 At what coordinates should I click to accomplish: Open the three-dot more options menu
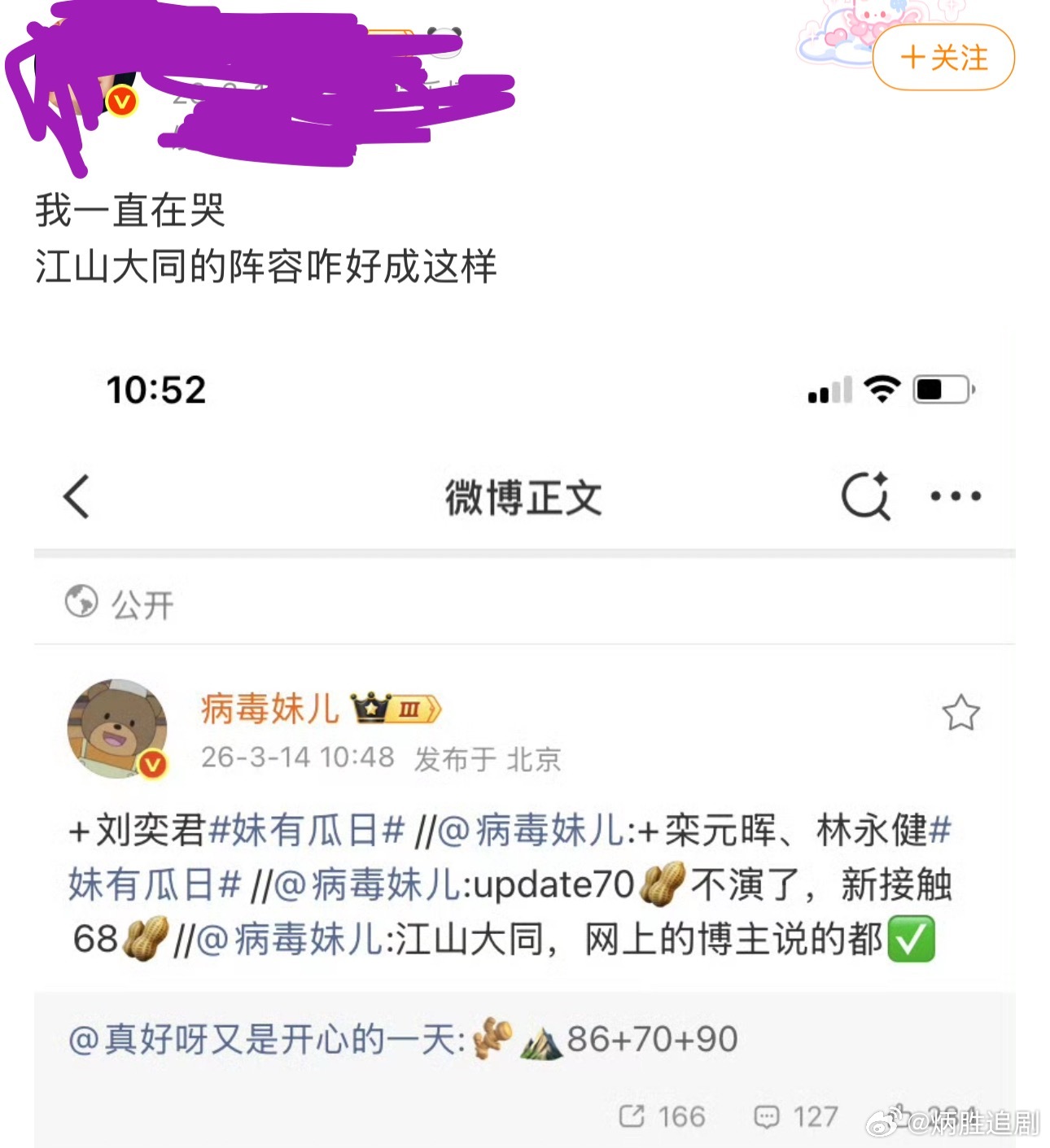click(x=955, y=495)
